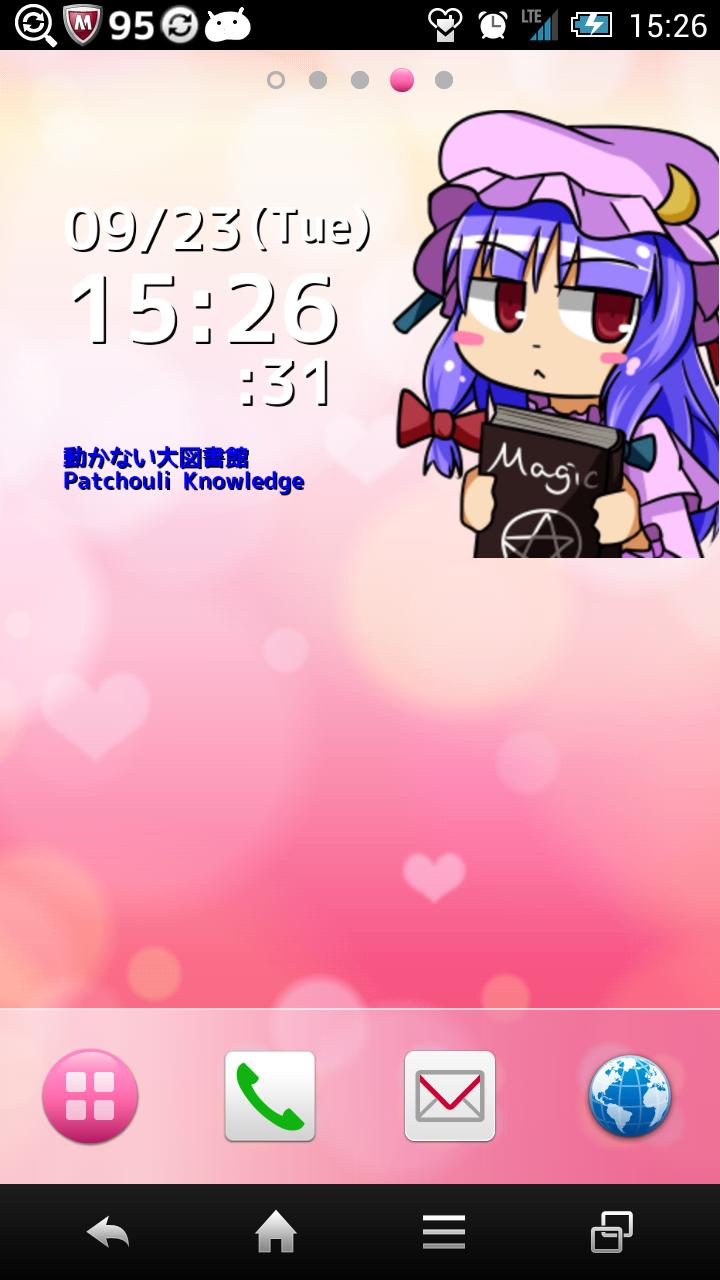Tap the Patchouli Knowledge text label
This screenshot has height=1280, width=720.
coord(183,482)
